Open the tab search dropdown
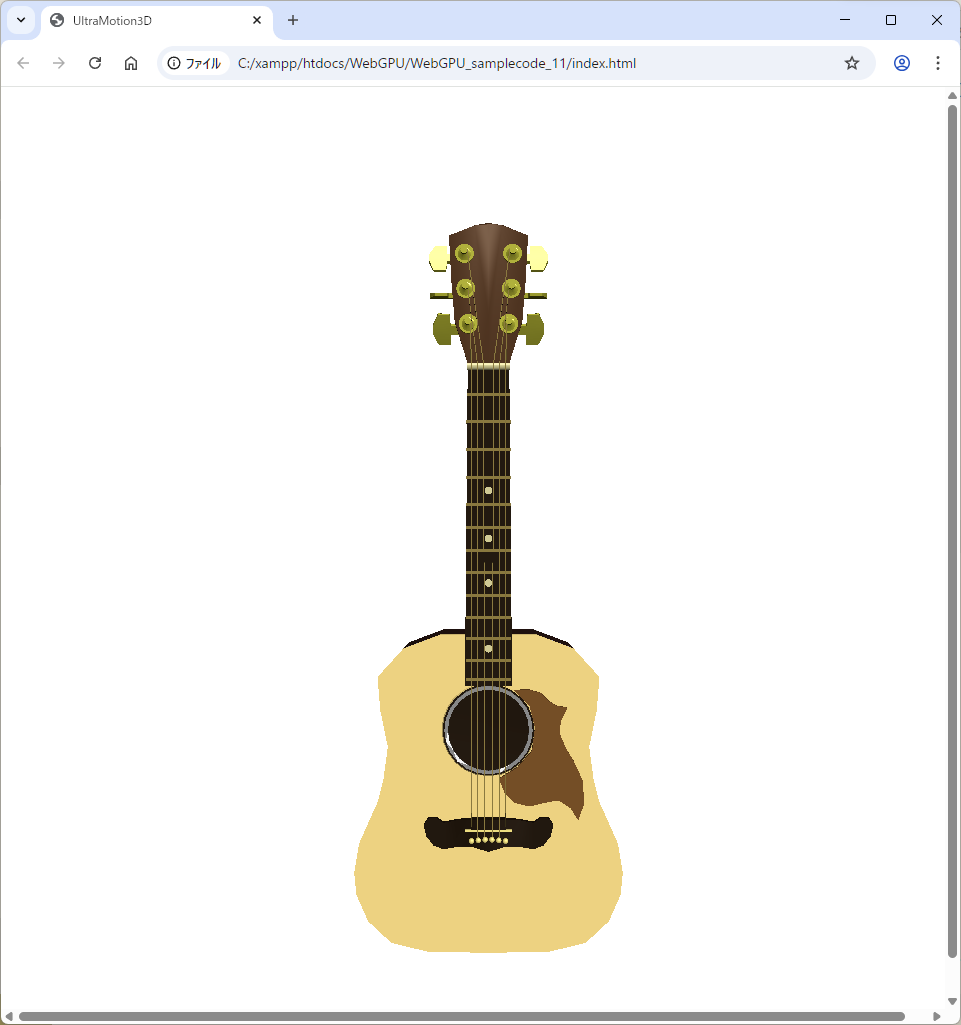 pyautogui.click(x=21, y=20)
